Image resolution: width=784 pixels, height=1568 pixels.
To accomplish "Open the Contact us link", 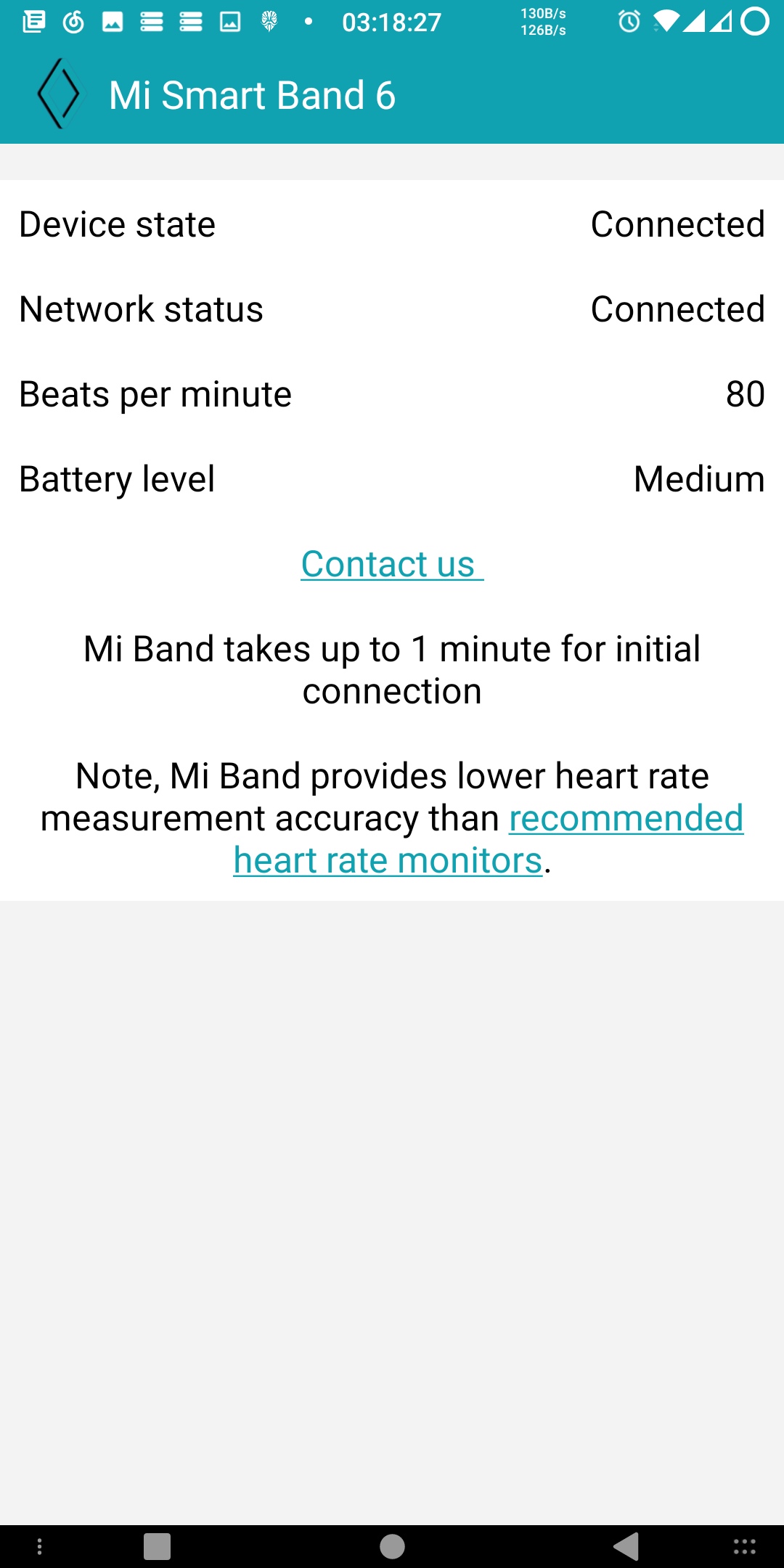I will pos(392,564).
